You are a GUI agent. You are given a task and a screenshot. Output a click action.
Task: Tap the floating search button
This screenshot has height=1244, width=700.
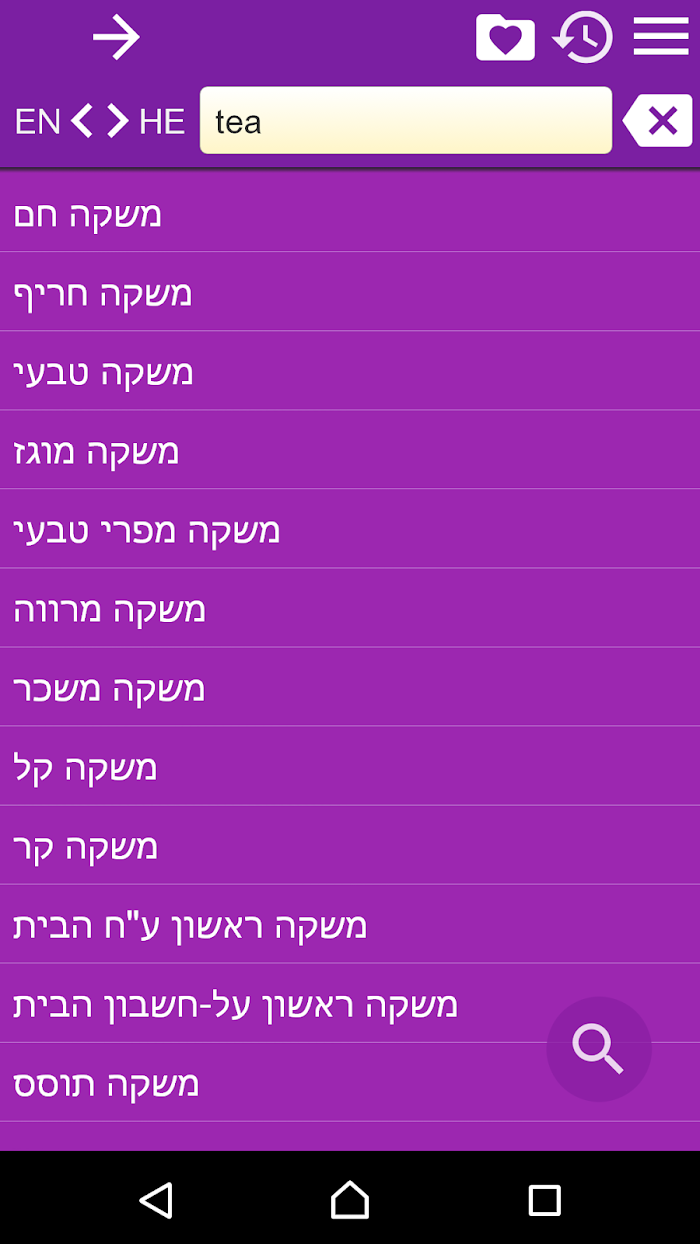point(599,1049)
